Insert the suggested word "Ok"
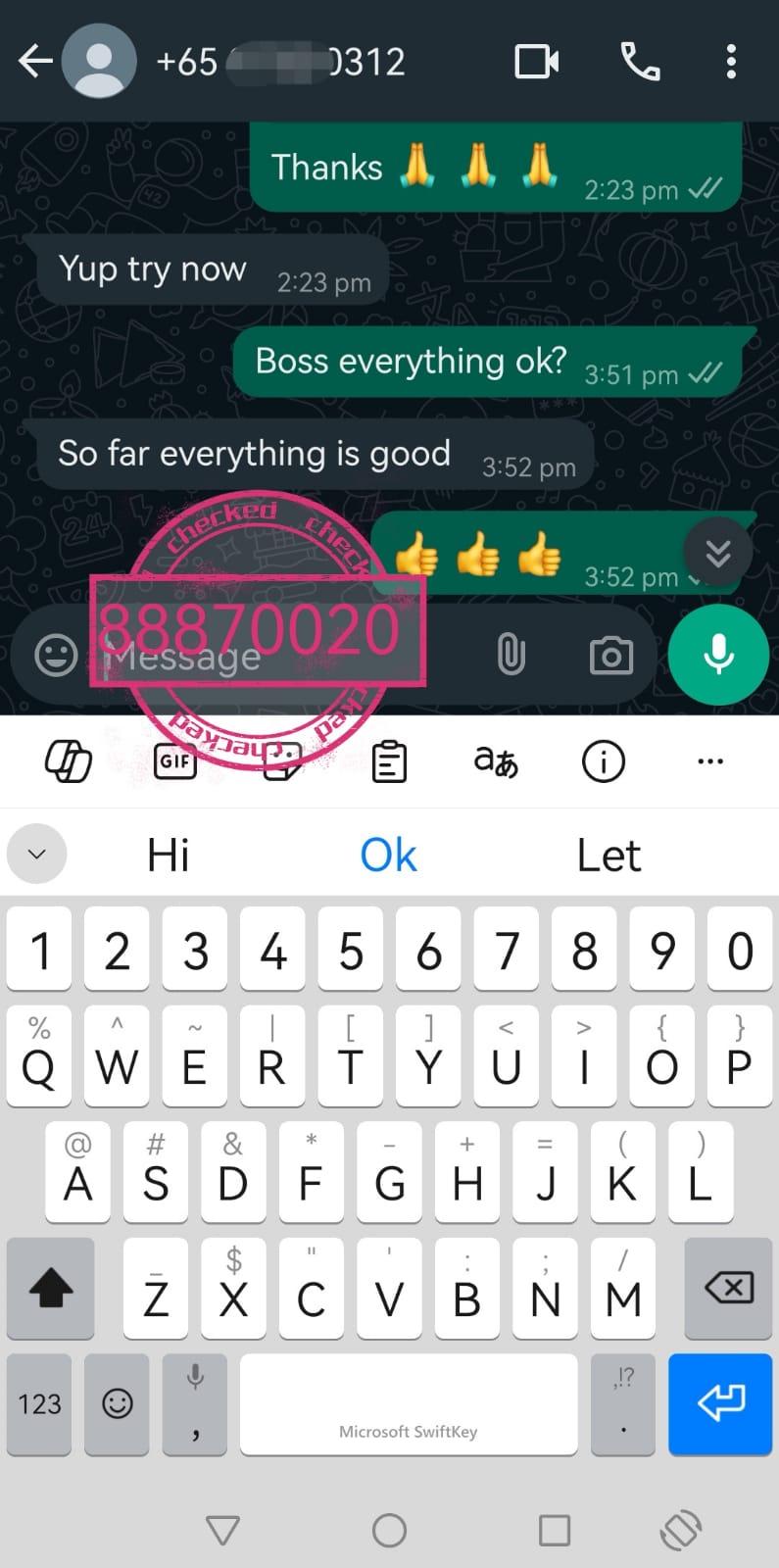The height and width of the screenshot is (1568, 779). coord(388,856)
